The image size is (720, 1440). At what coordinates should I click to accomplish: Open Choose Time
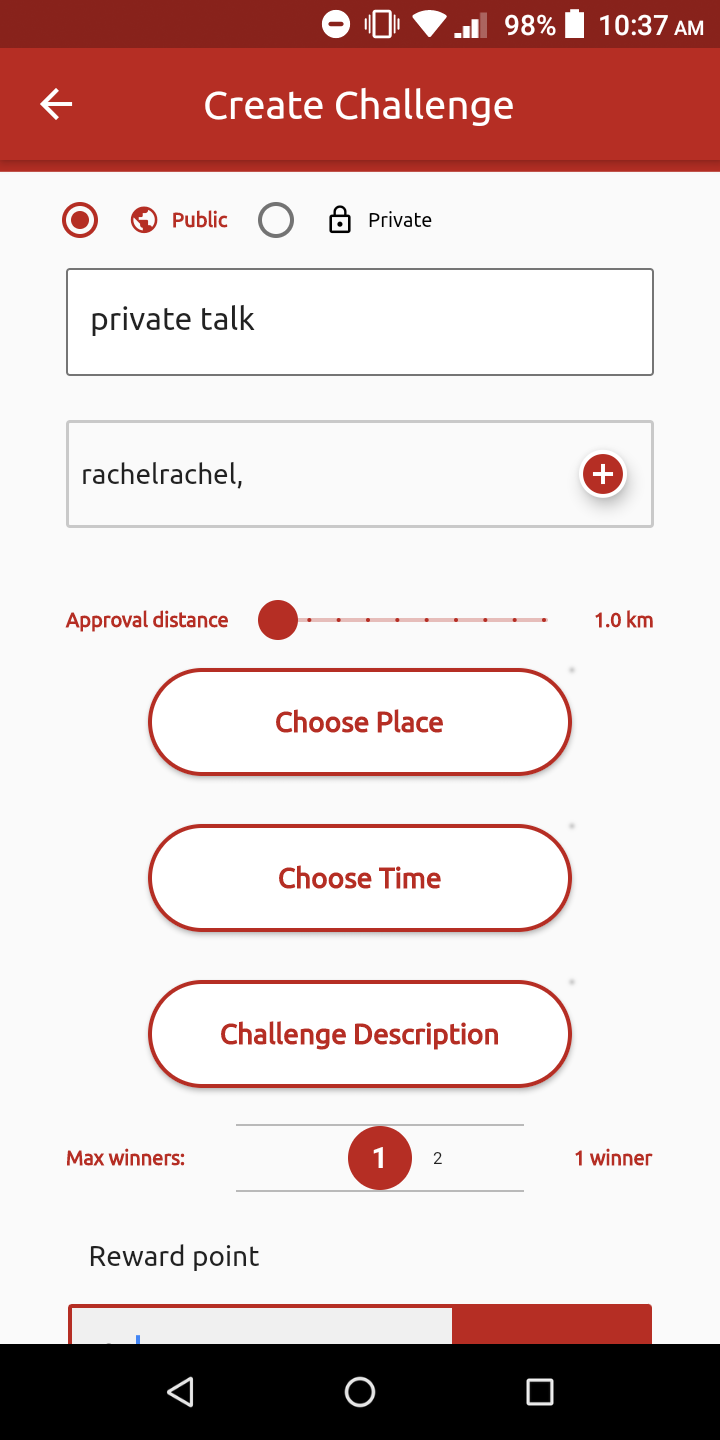click(x=360, y=878)
